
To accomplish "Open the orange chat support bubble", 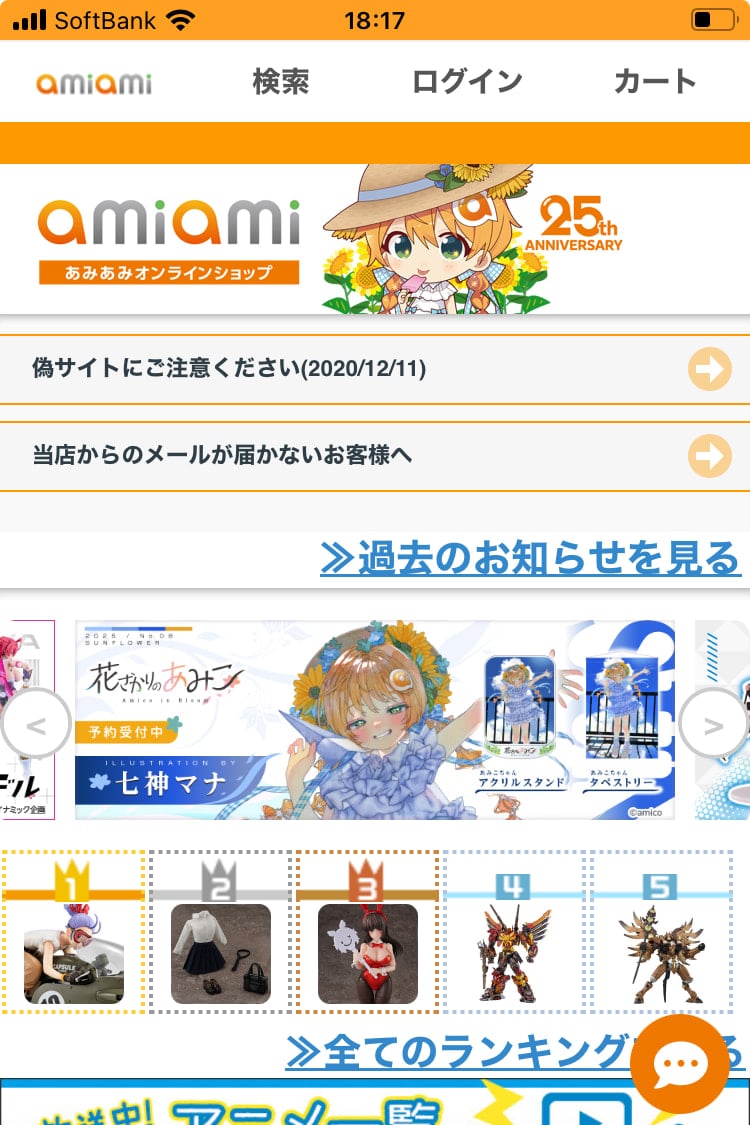I will point(680,1064).
